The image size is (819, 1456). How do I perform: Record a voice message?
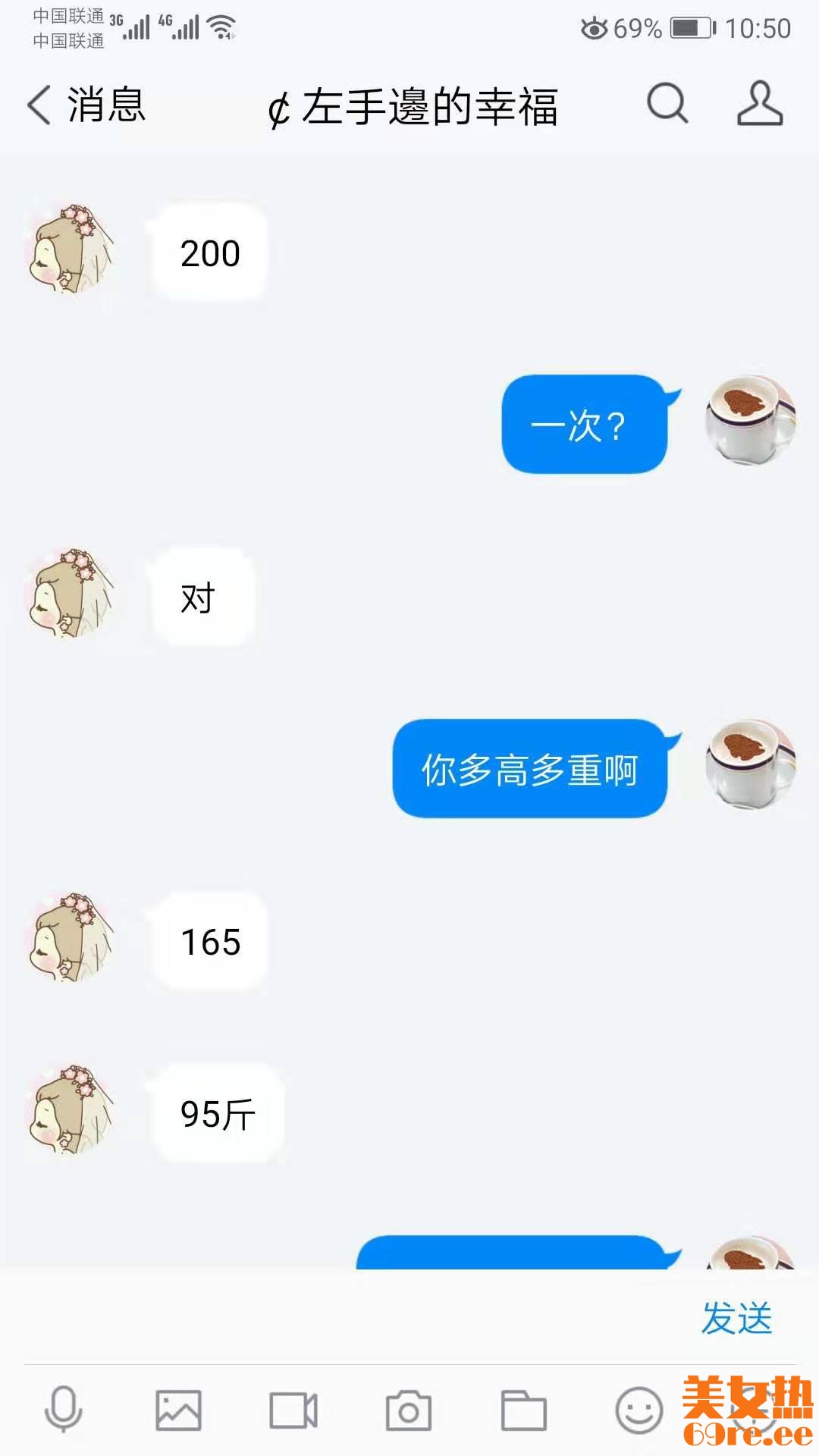(x=63, y=1409)
